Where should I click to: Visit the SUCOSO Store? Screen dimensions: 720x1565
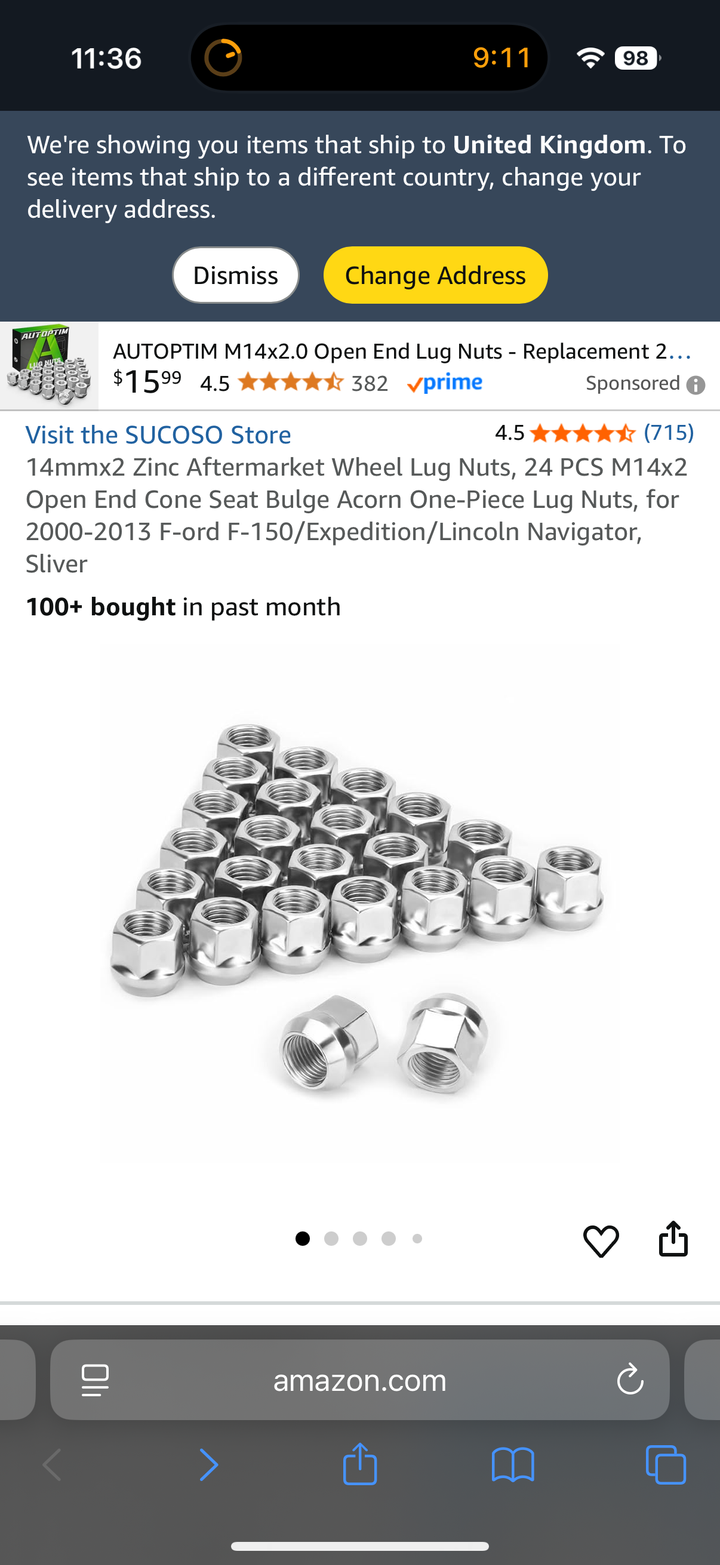click(158, 435)
